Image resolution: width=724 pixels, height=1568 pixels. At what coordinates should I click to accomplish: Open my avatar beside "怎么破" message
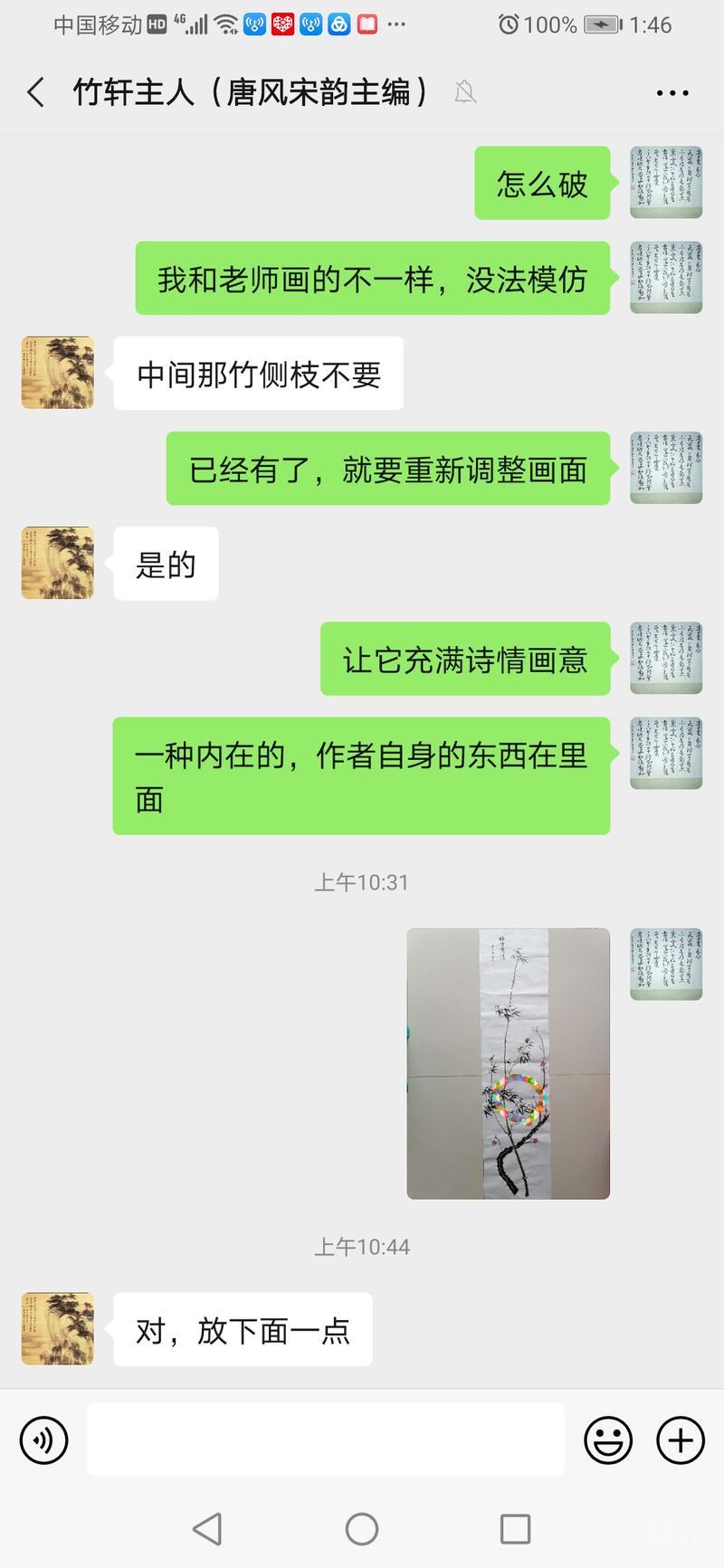pyautogui.click(x=666, y=182)
